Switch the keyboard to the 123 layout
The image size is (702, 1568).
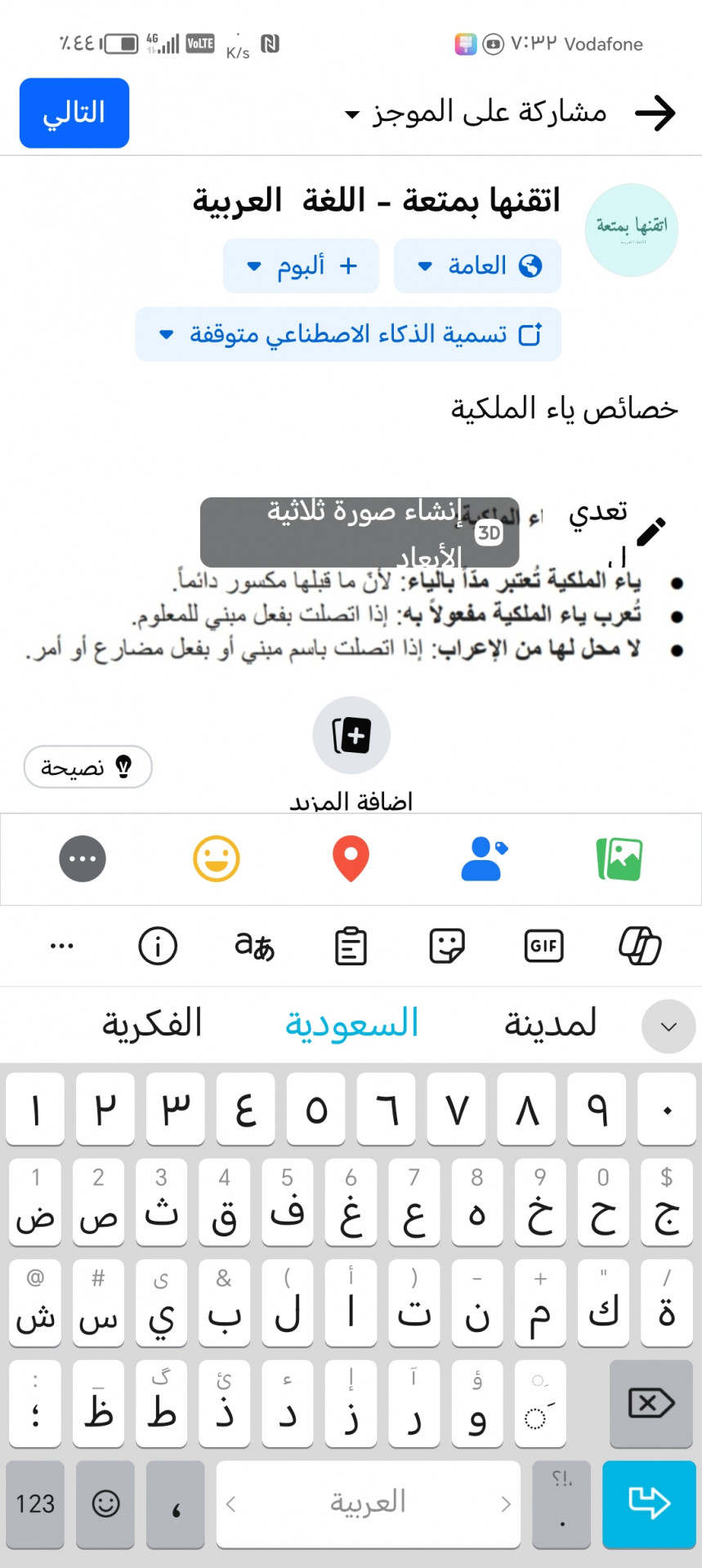click(35, 1503)
